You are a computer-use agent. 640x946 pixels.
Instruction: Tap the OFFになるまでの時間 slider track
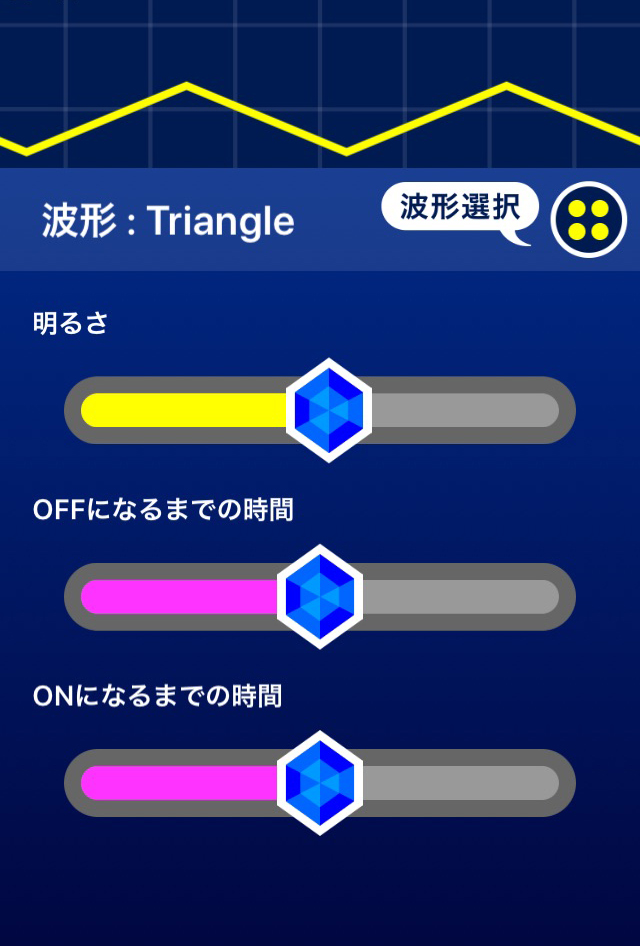(x=460, y=597)
